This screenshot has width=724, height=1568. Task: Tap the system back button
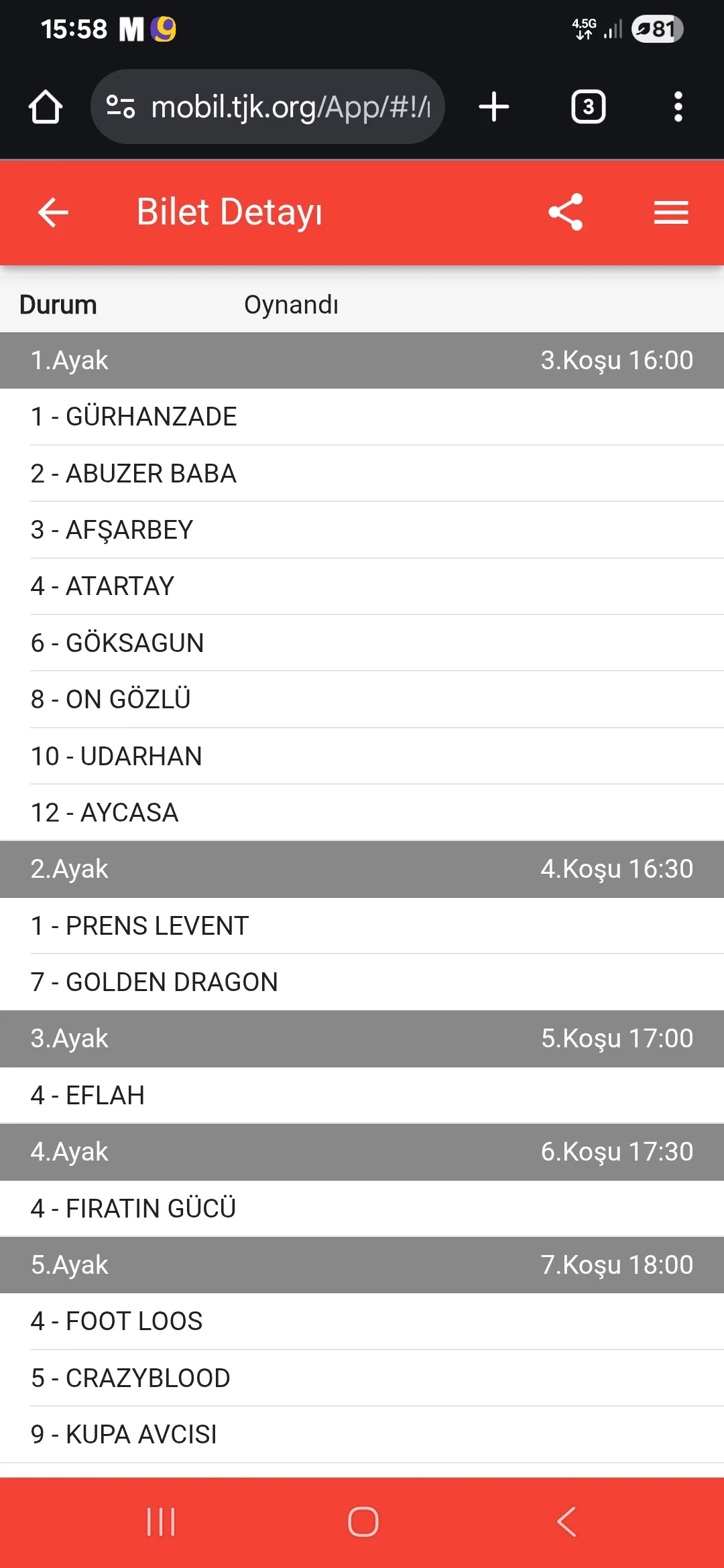click(x=566, y=1522)
